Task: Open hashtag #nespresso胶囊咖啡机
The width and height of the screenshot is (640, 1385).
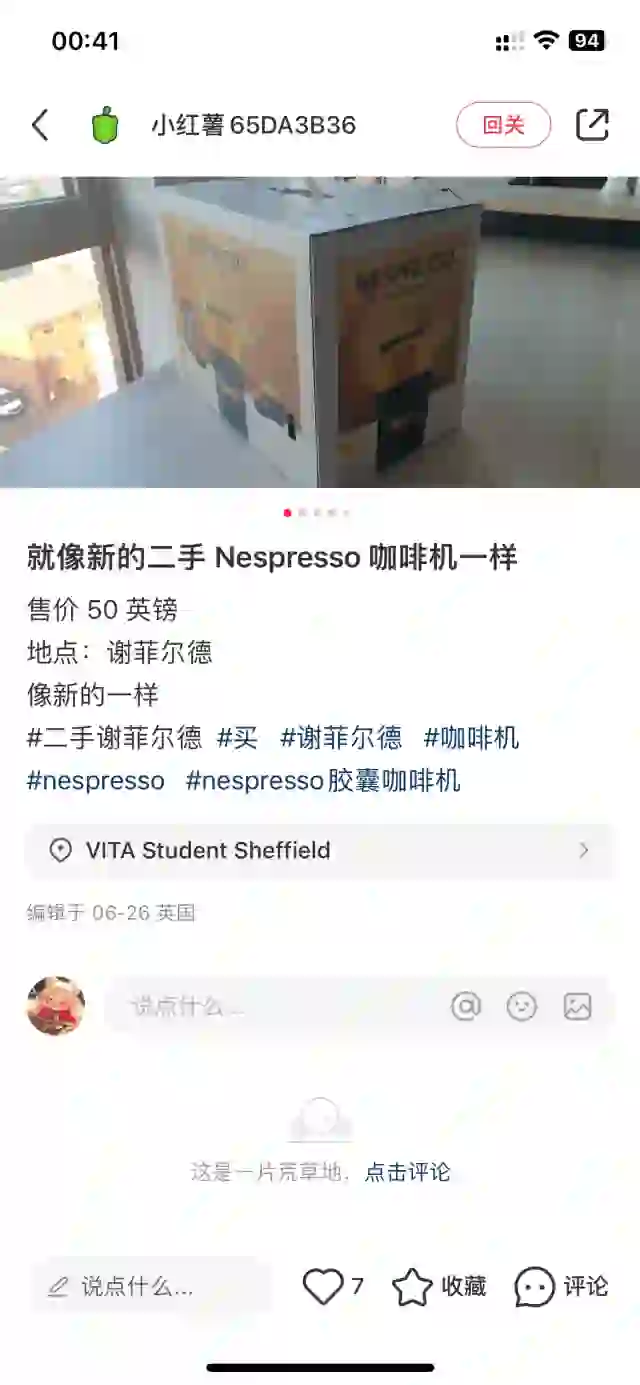Action: pyautogui.click(x=323, y=780)
